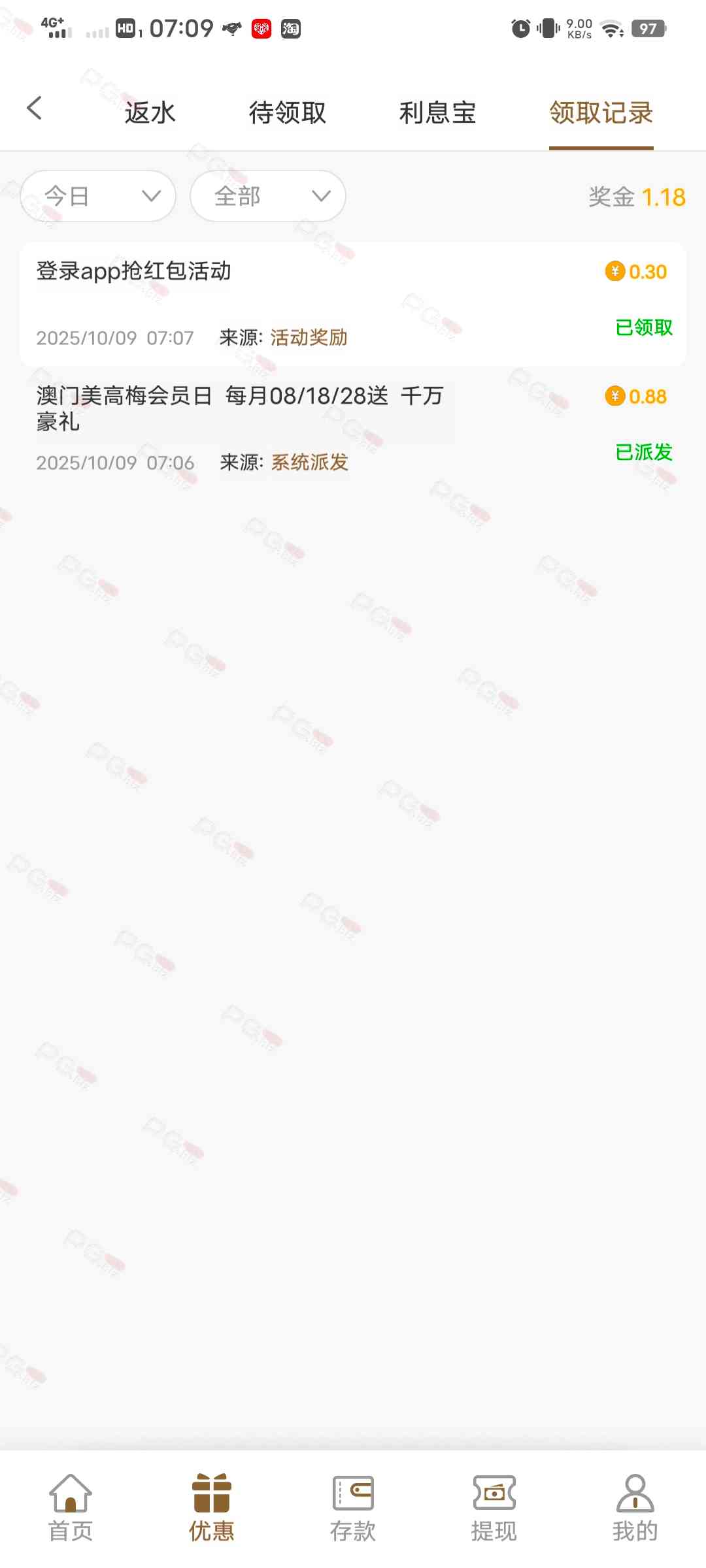Screen dimensions: 706x1568
Task: Expand the 全部 type filter dropdown
Action: click(x=268, y=196)
